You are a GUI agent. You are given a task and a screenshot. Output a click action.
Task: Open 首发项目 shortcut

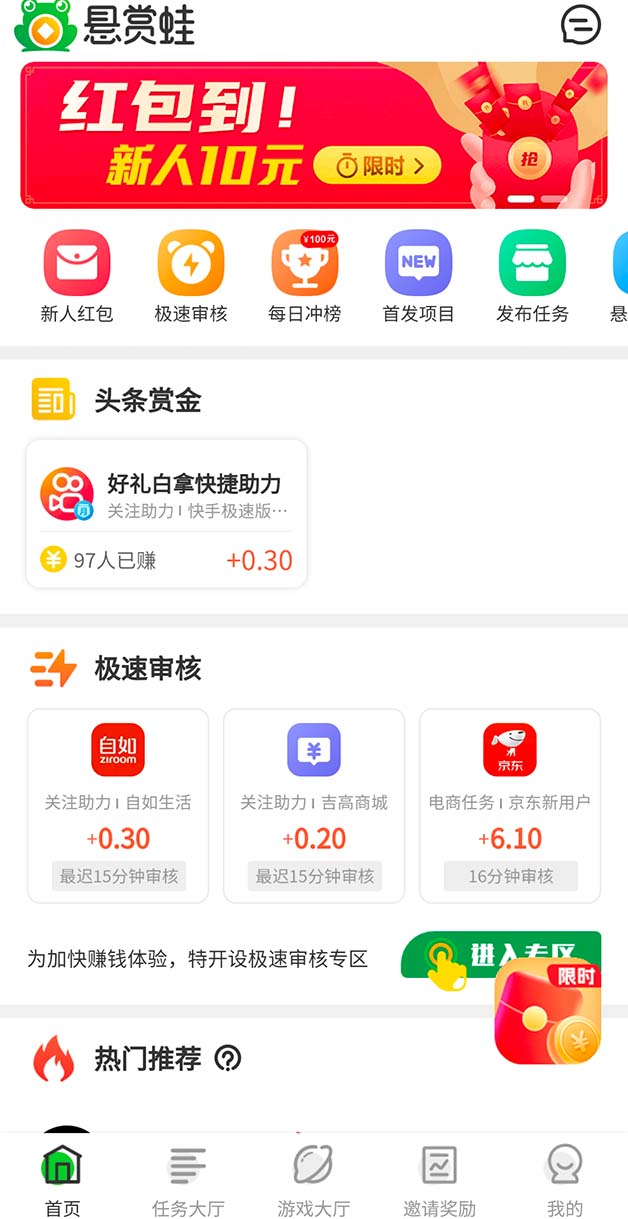(x=419, y=276)
